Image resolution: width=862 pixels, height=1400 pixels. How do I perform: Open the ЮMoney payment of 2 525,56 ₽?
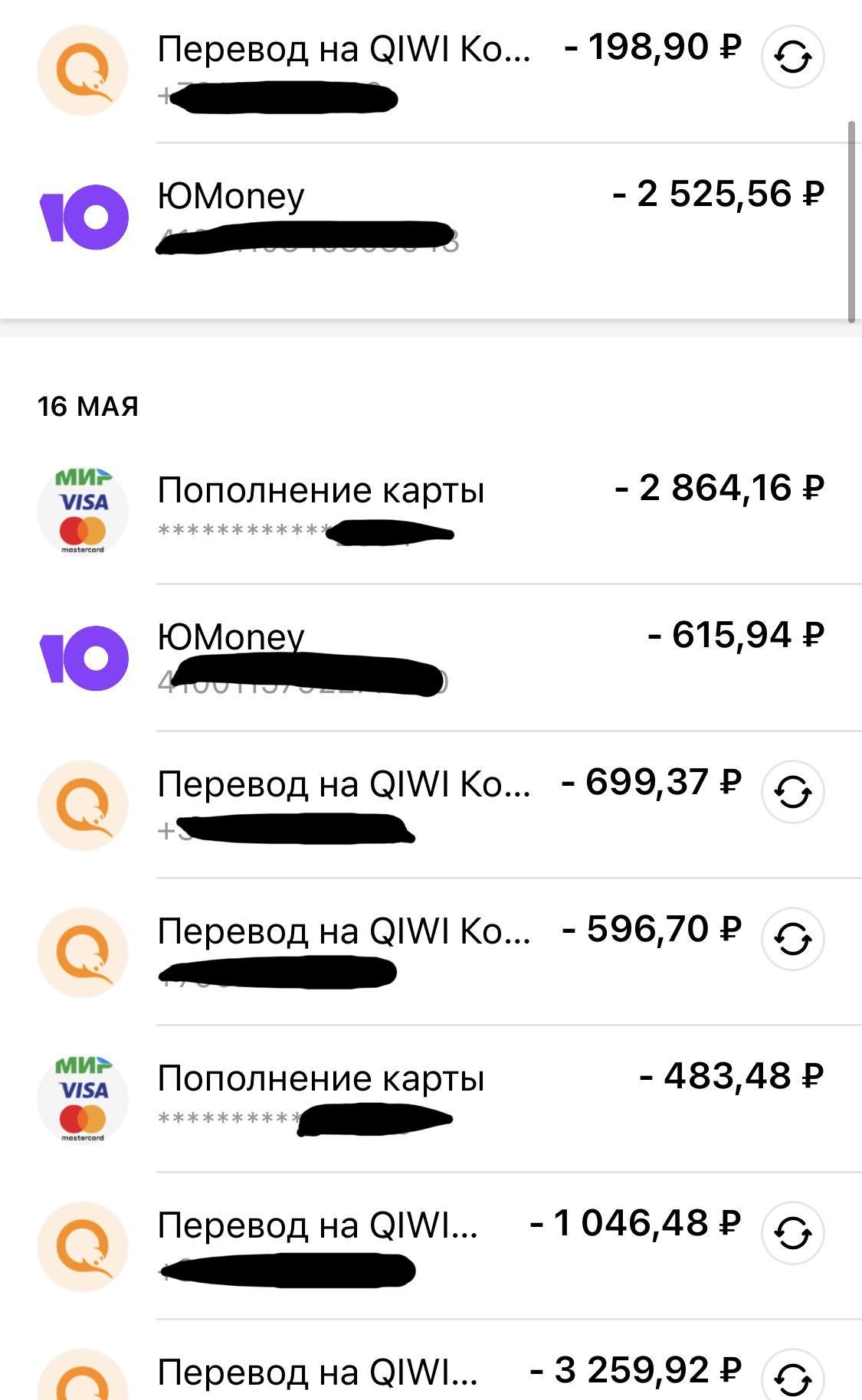pyautogui.click(x=431, y=218)
